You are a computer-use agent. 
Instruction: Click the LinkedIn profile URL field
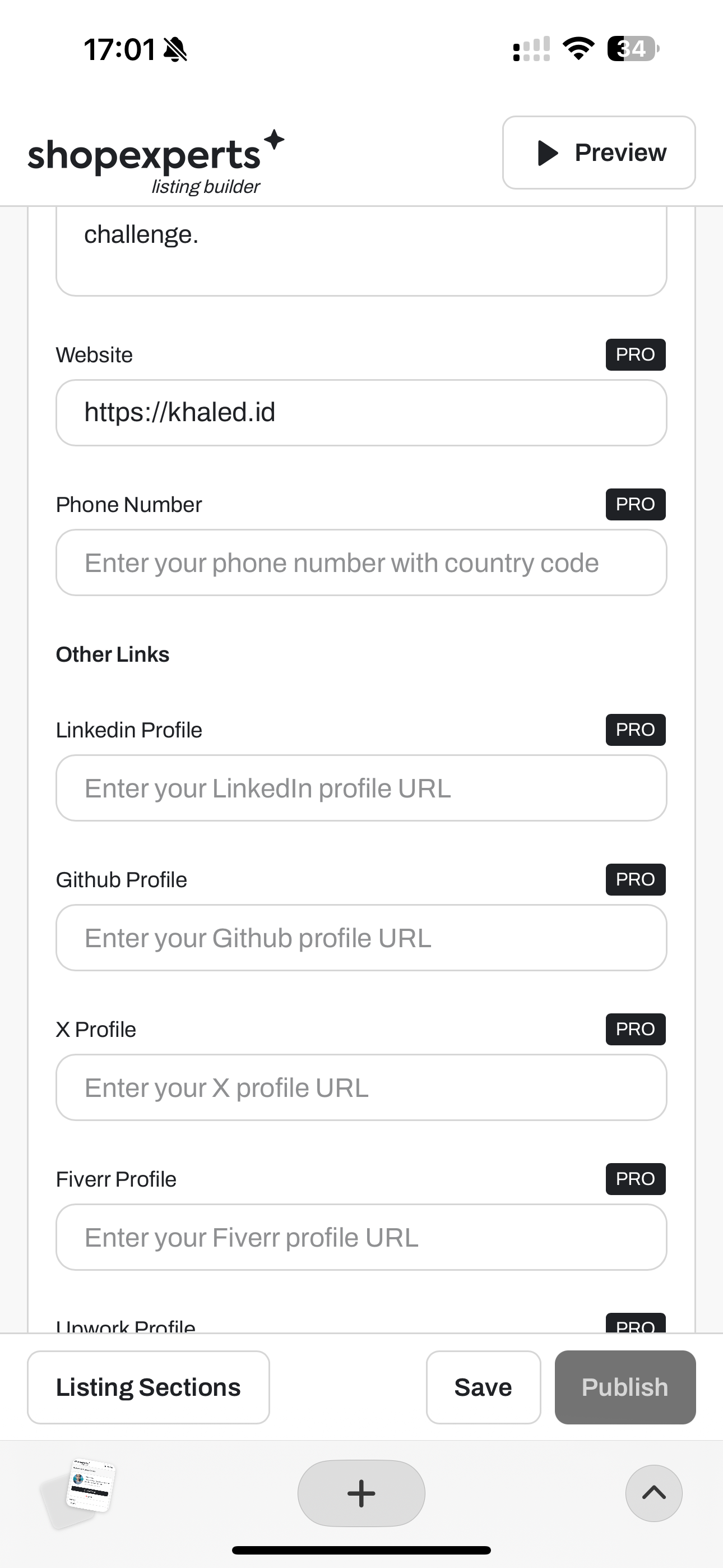point(361,788)
